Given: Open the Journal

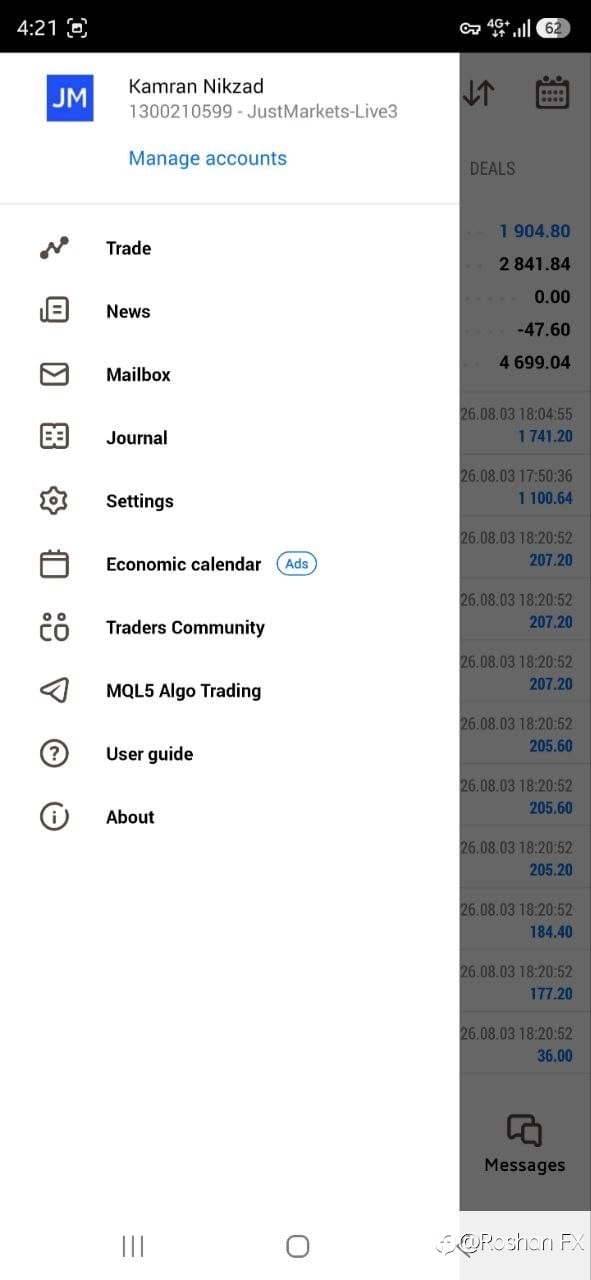Looking at the screenshot, I should pos(230,437).
